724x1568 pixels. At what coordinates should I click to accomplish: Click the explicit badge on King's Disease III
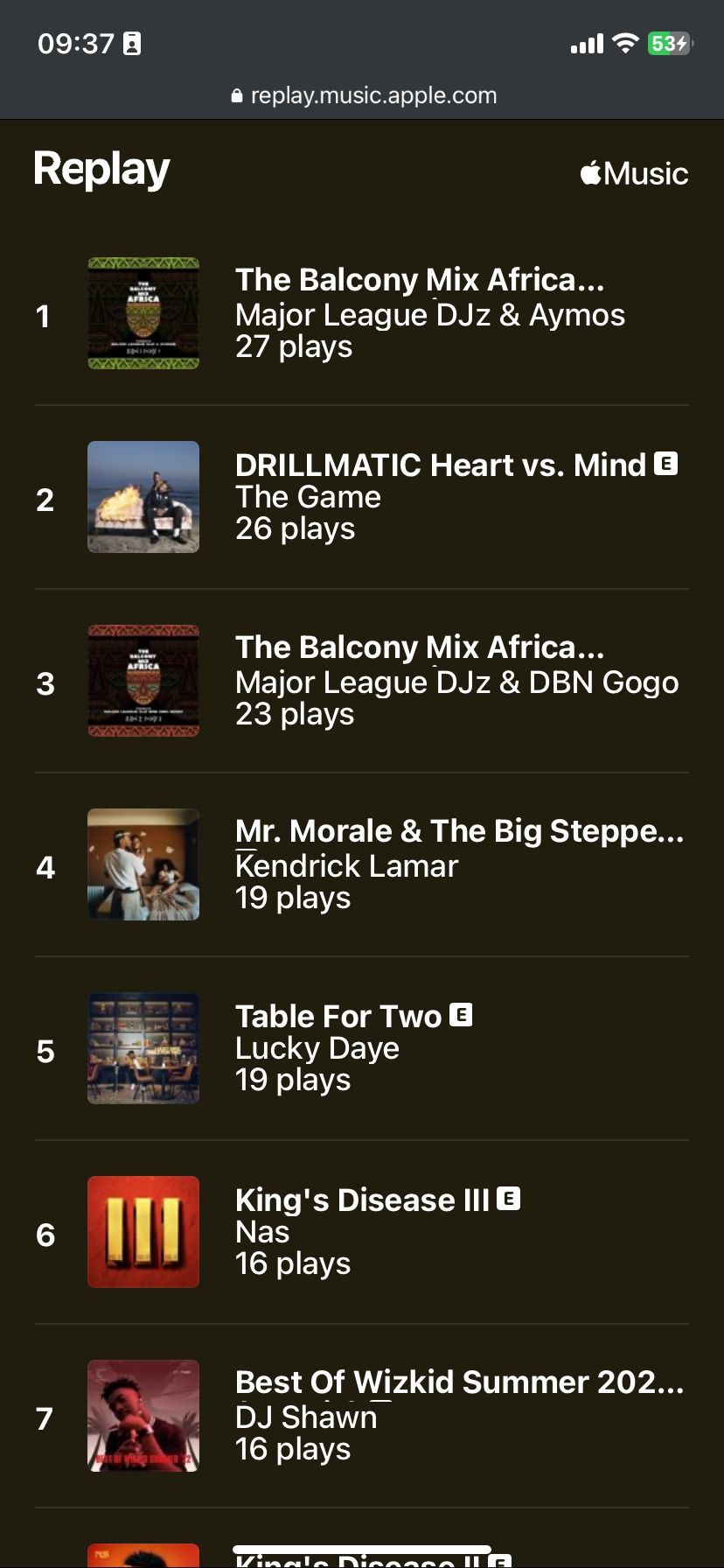511,1199
